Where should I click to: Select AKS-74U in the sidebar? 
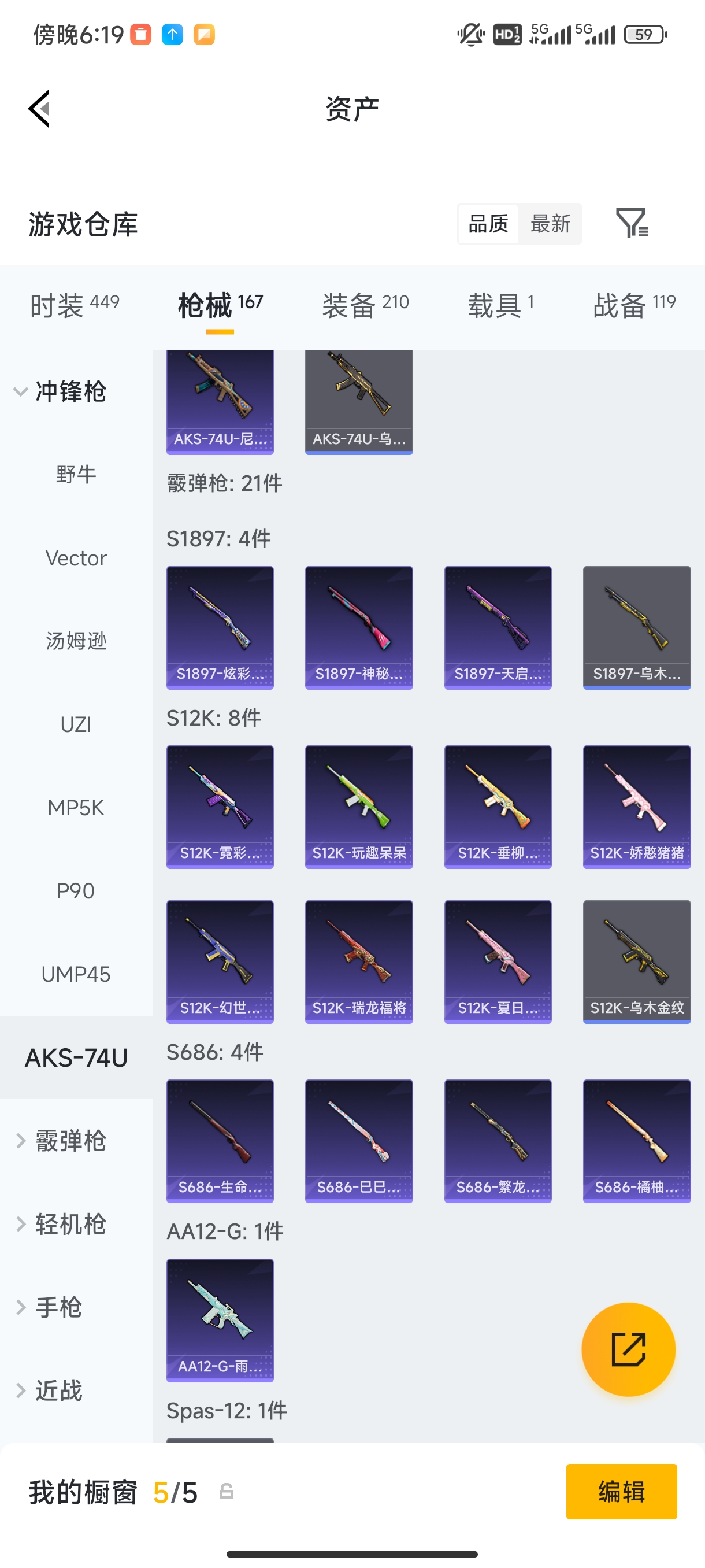(76, 1057)
